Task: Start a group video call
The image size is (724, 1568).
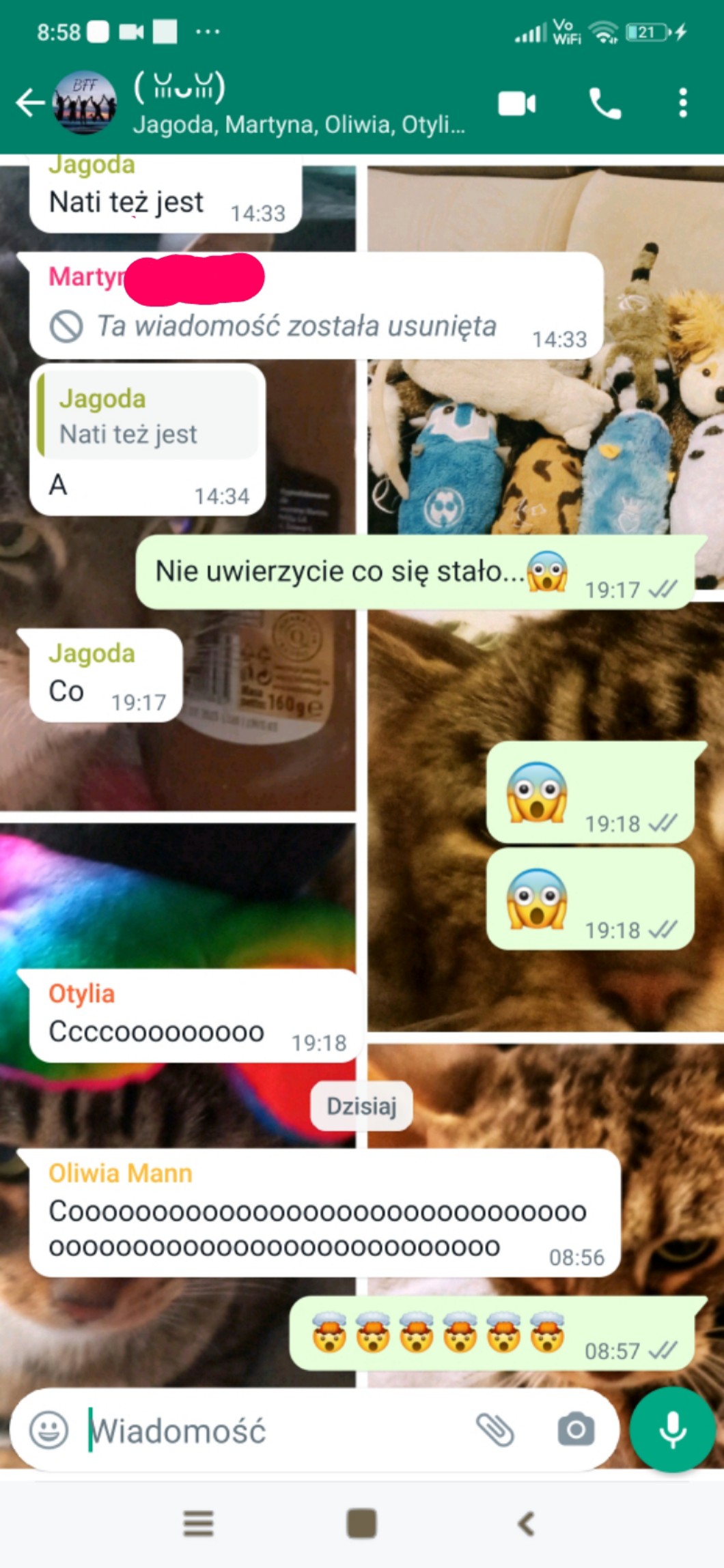Action: click(517, 104)
